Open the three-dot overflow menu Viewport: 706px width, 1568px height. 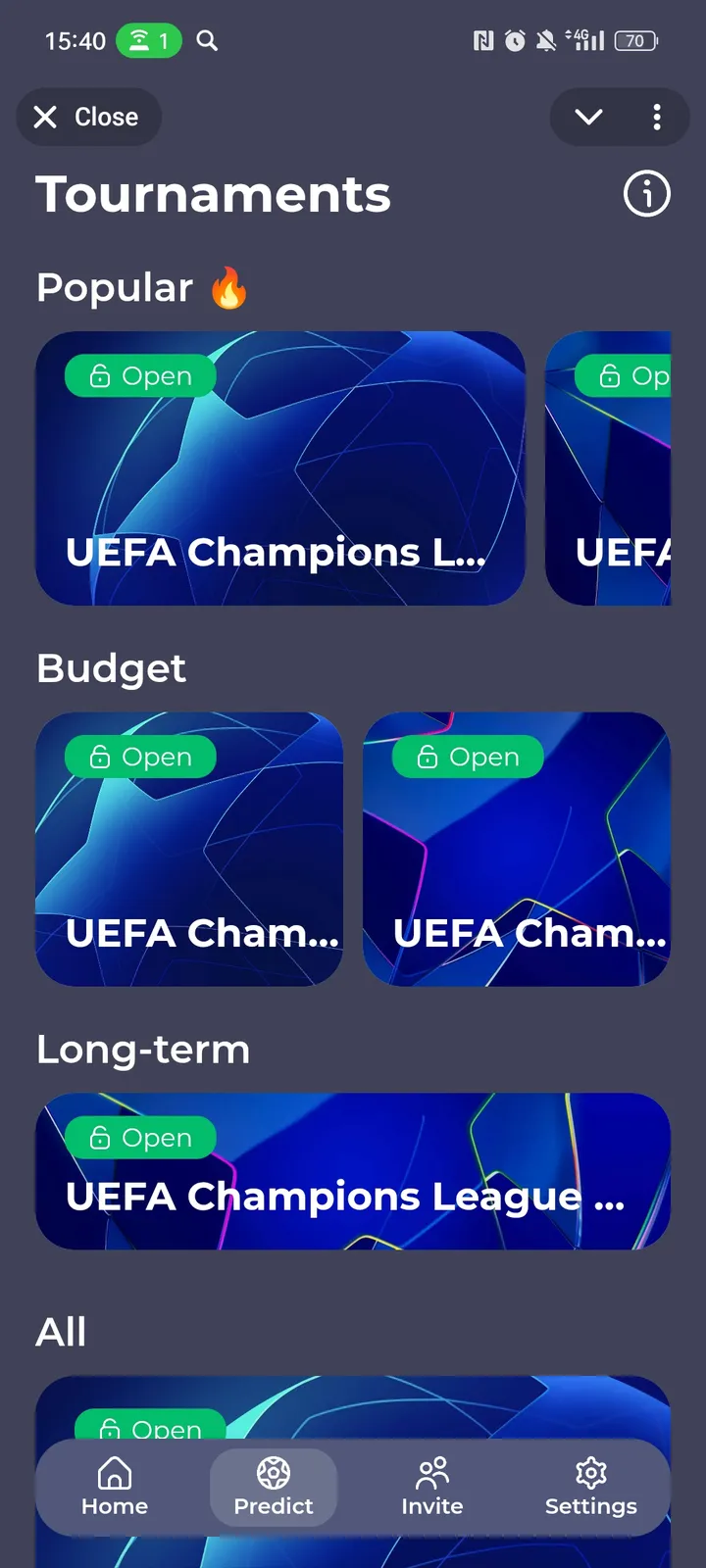pyautogui.click(x=657, y=118)
